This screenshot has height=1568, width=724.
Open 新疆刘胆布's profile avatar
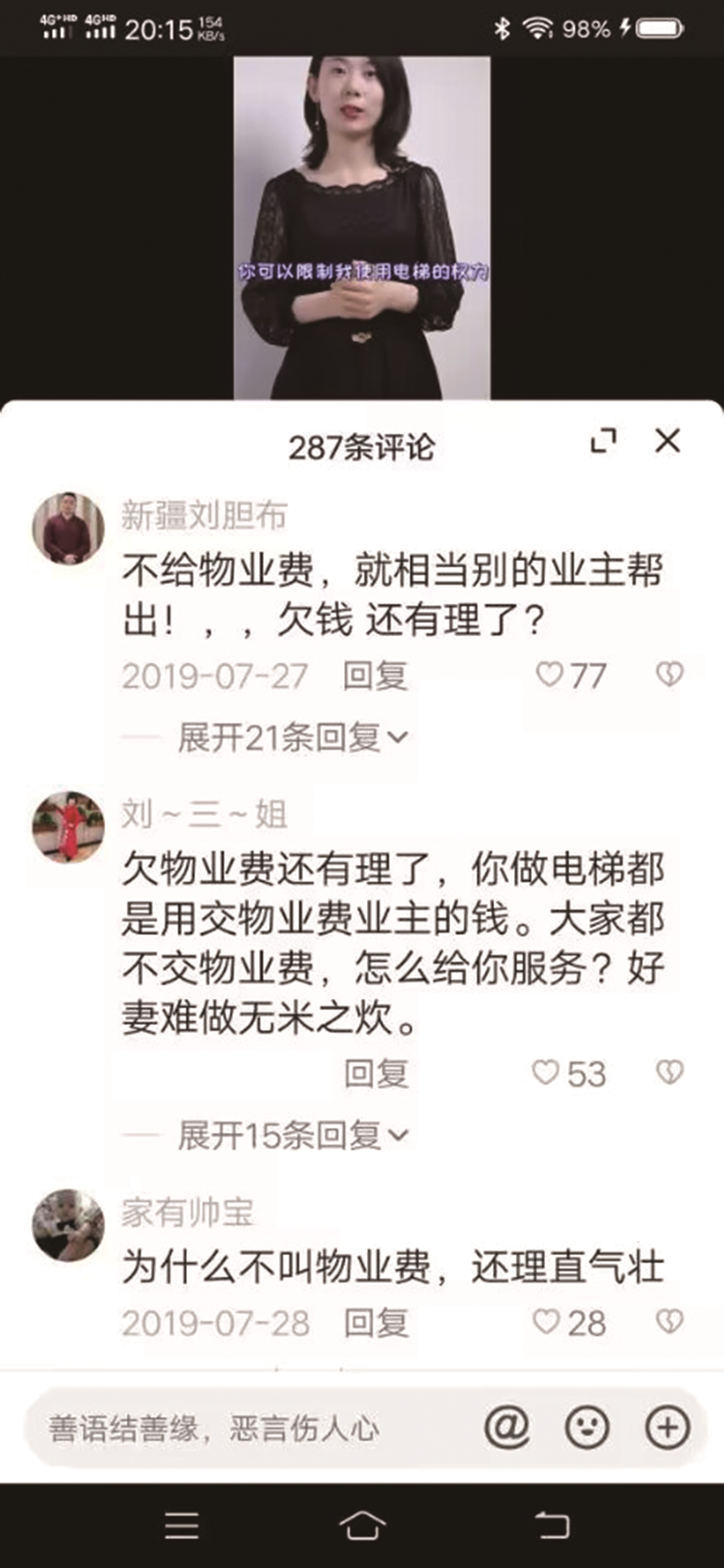click(68, 528)
